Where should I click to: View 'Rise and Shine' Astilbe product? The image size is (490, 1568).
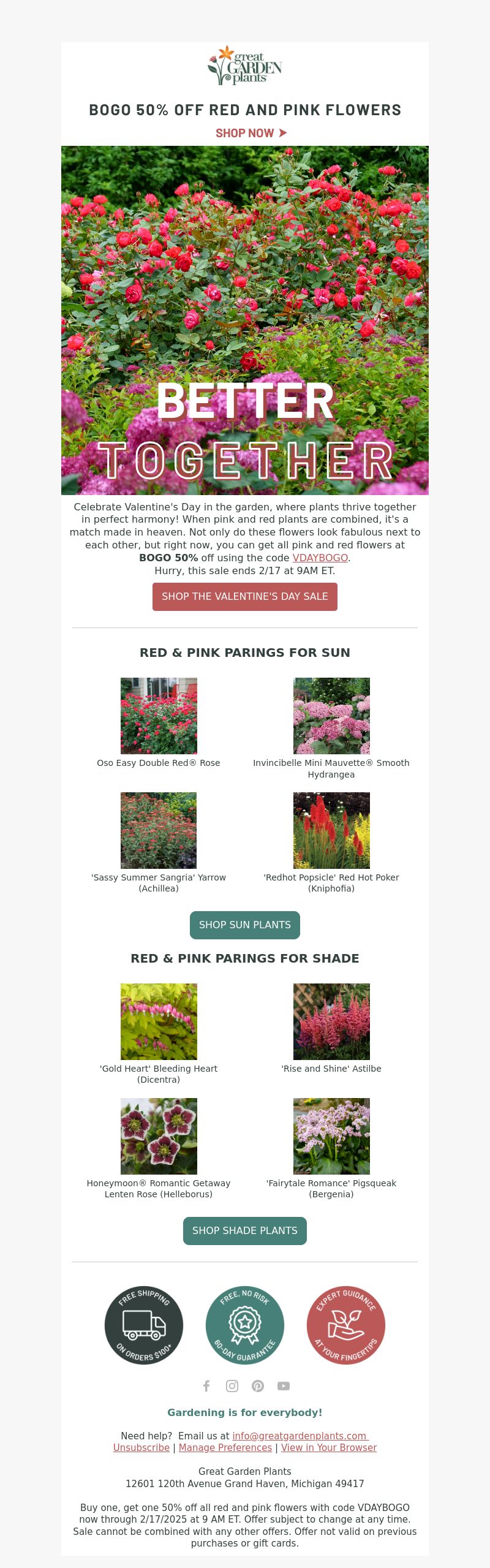[x=331, y=1021]
